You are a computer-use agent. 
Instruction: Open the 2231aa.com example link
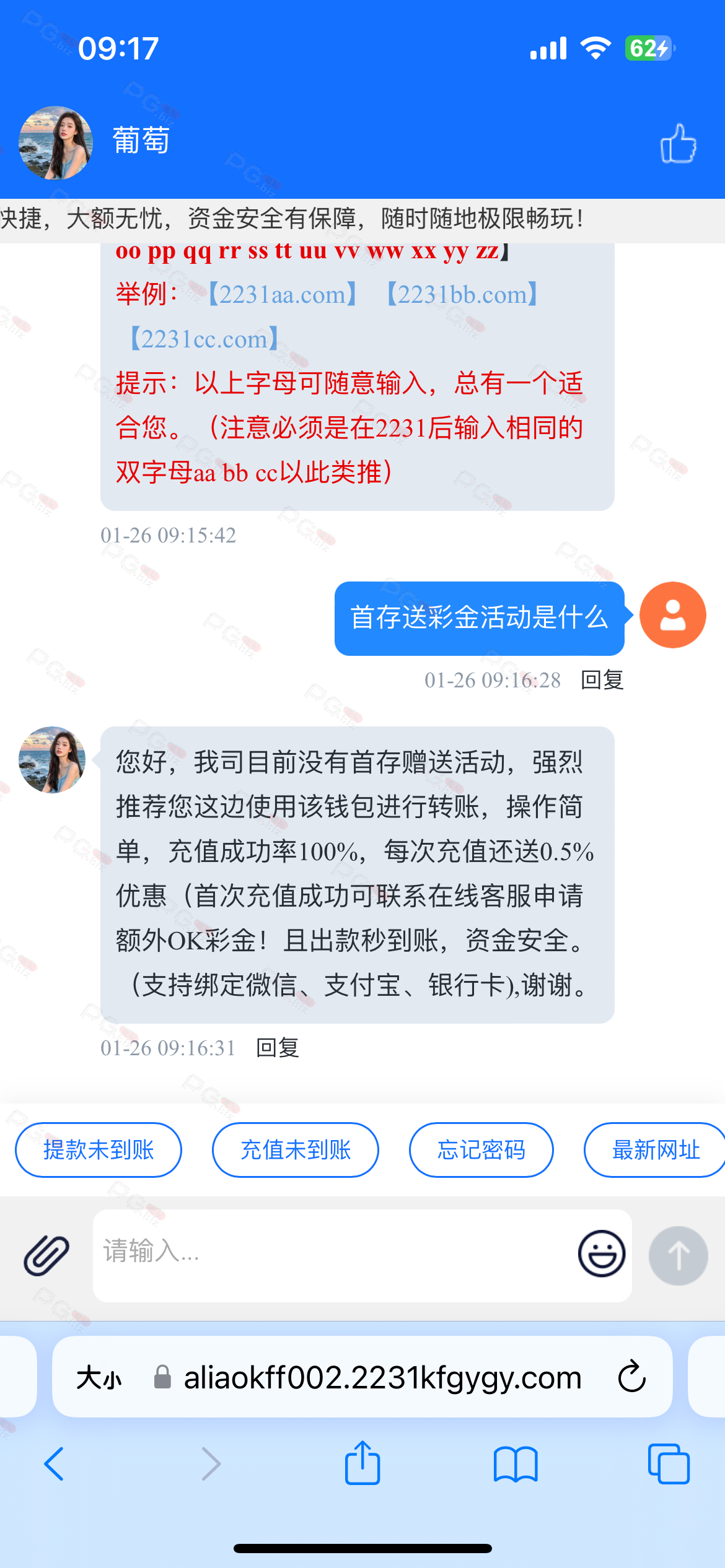pos(282,295)
